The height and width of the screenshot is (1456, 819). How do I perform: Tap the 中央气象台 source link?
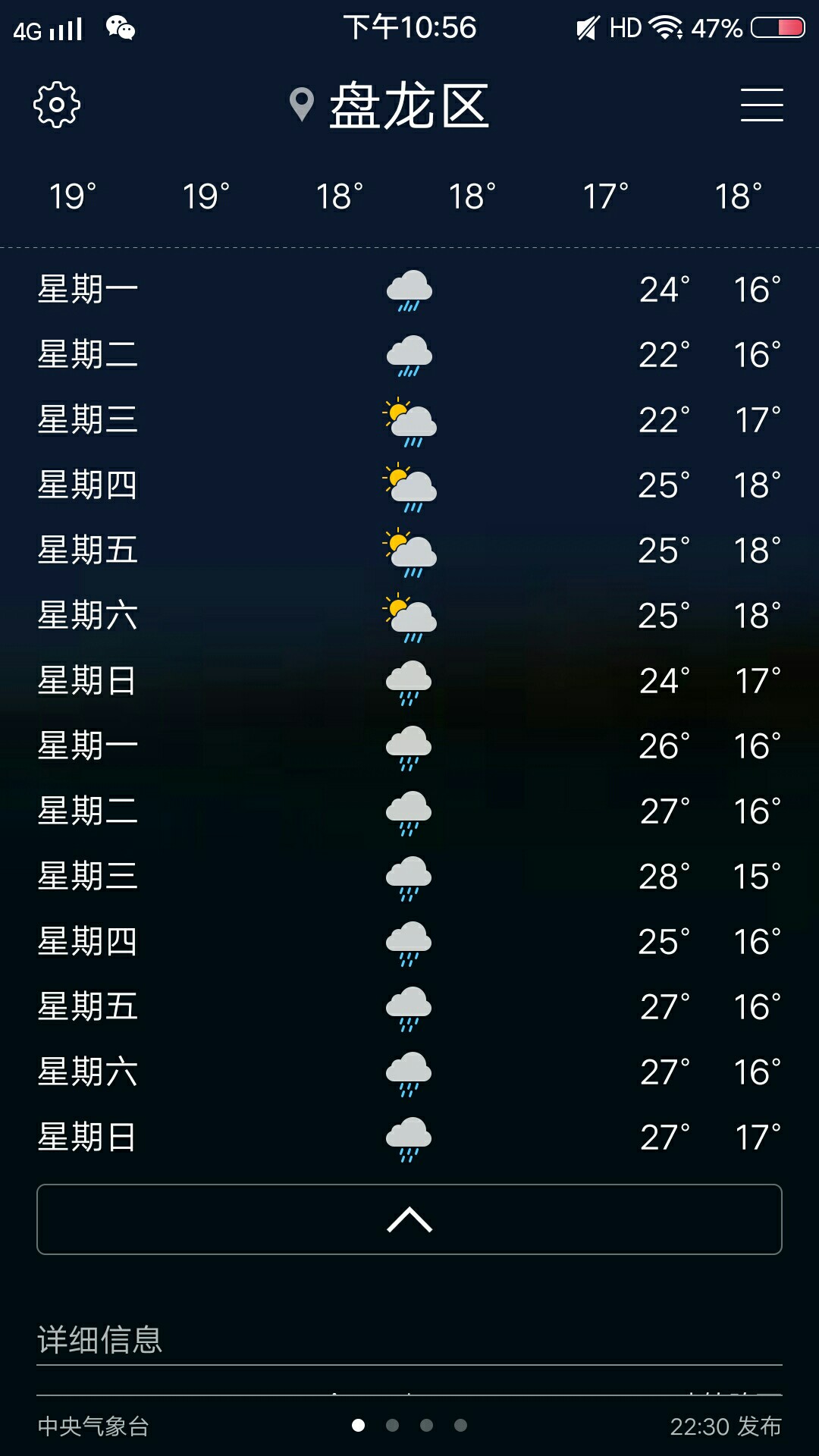coord(93,1426)
